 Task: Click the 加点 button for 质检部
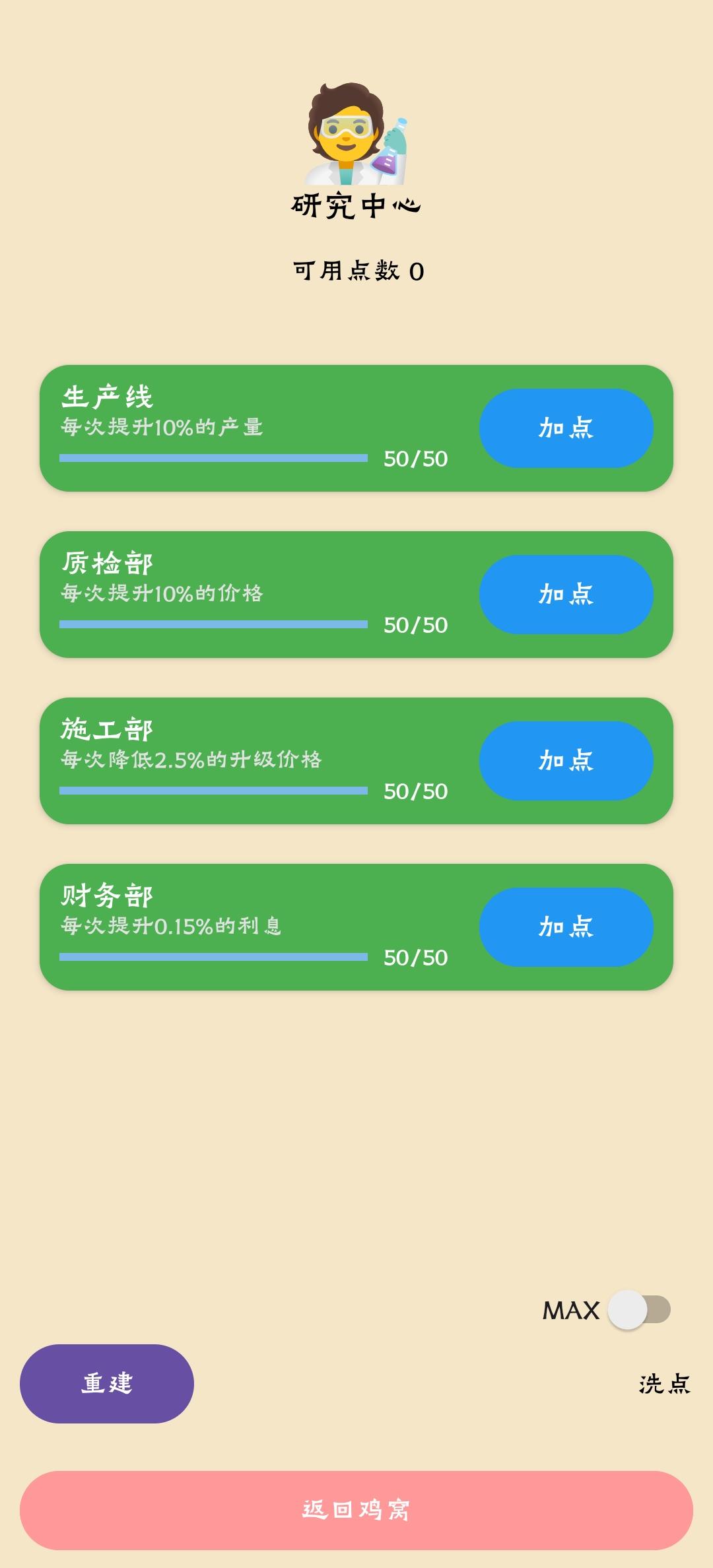click(565, 595)
